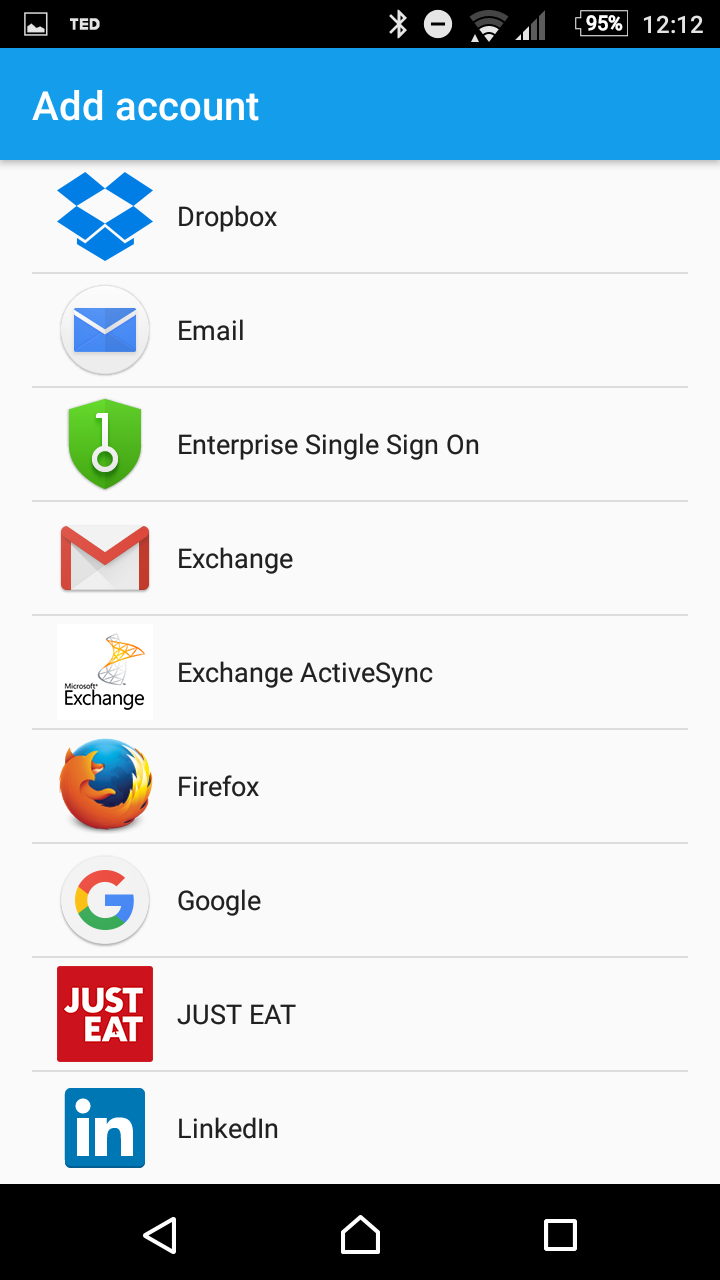Choose Email to add an account
Image resolution: width=720 pixels, height=1280 pixels.
(x=360, y=330)
